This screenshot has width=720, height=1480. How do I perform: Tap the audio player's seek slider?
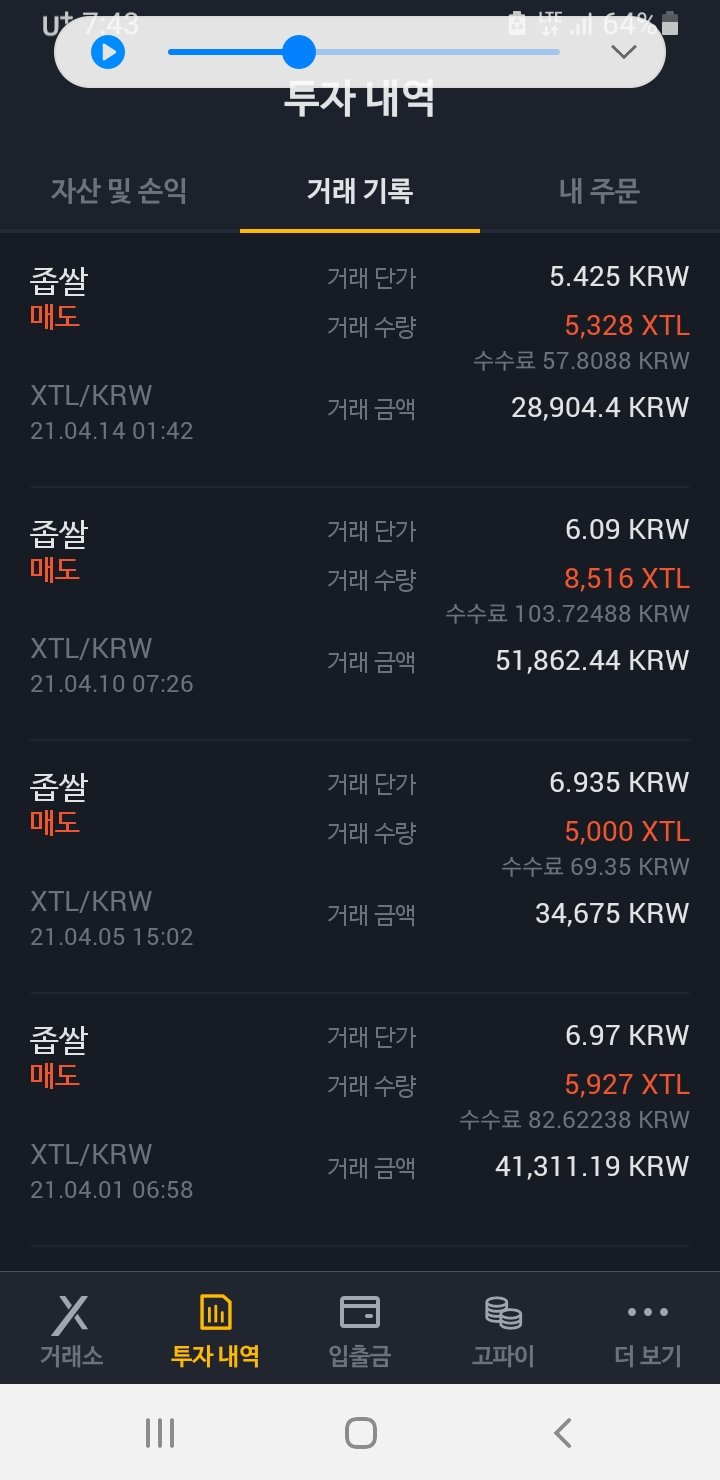(364, 52)
